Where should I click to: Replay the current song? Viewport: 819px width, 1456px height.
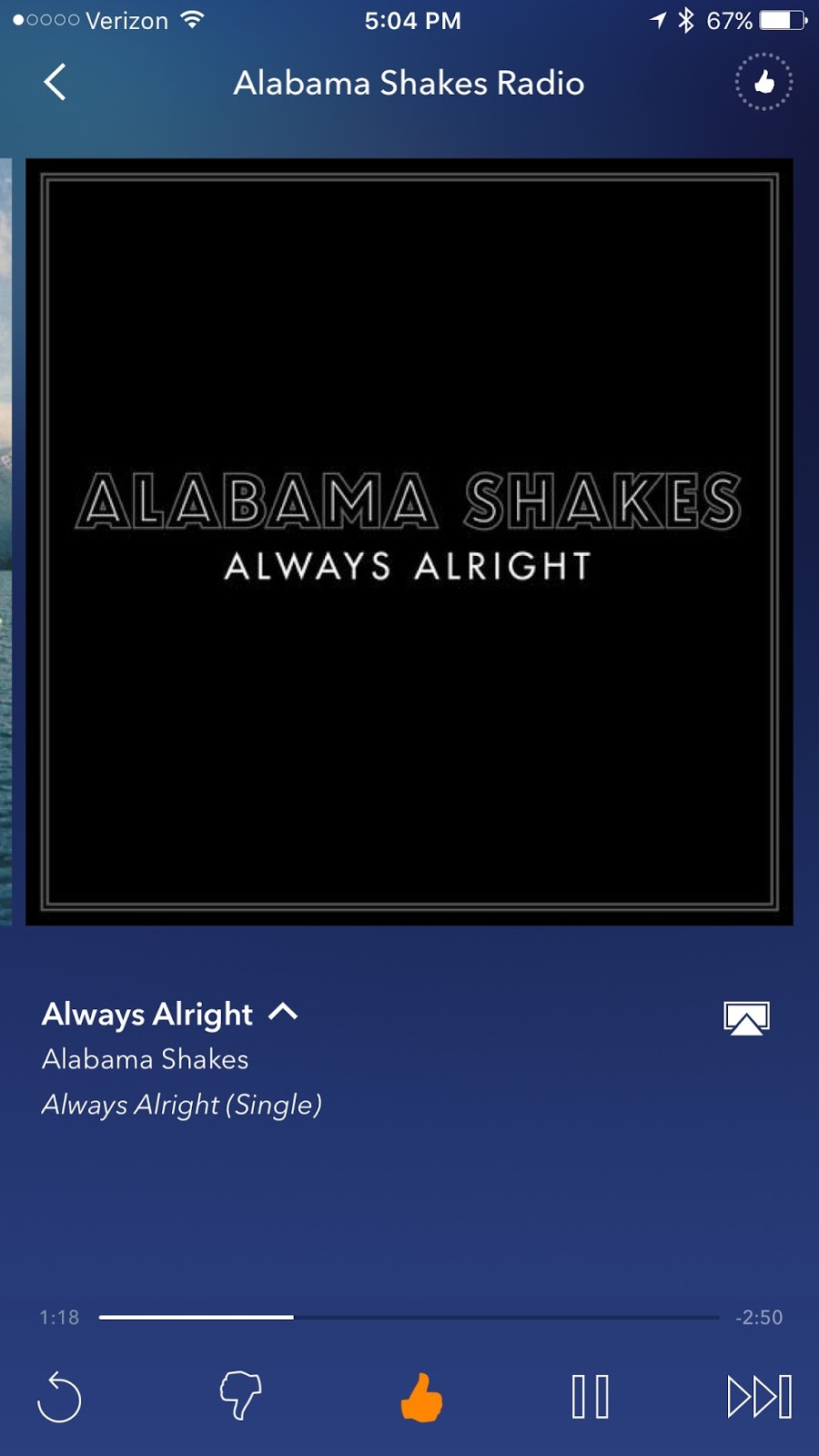pos(59,1397)
